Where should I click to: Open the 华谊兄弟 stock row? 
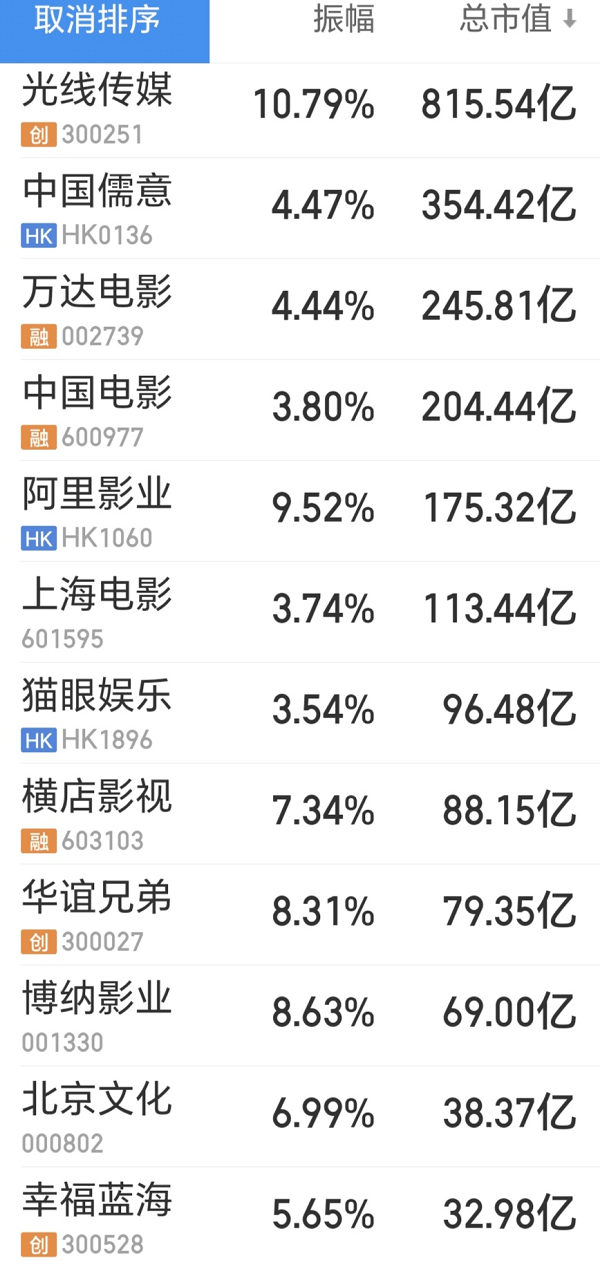pyautogui.click(x=300, y=915)
